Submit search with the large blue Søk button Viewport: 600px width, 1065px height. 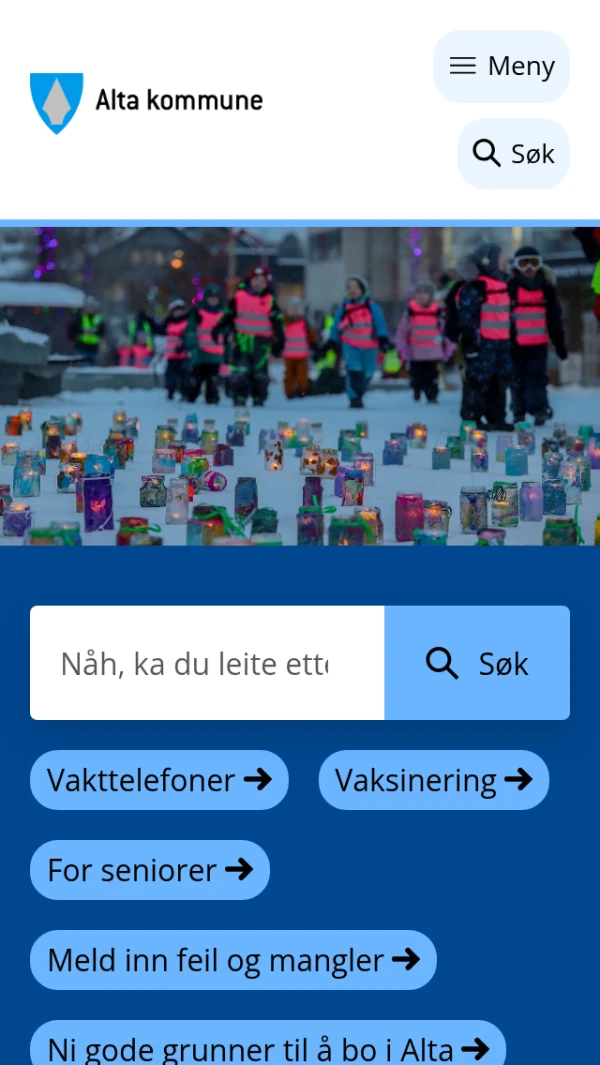[477, 663]
